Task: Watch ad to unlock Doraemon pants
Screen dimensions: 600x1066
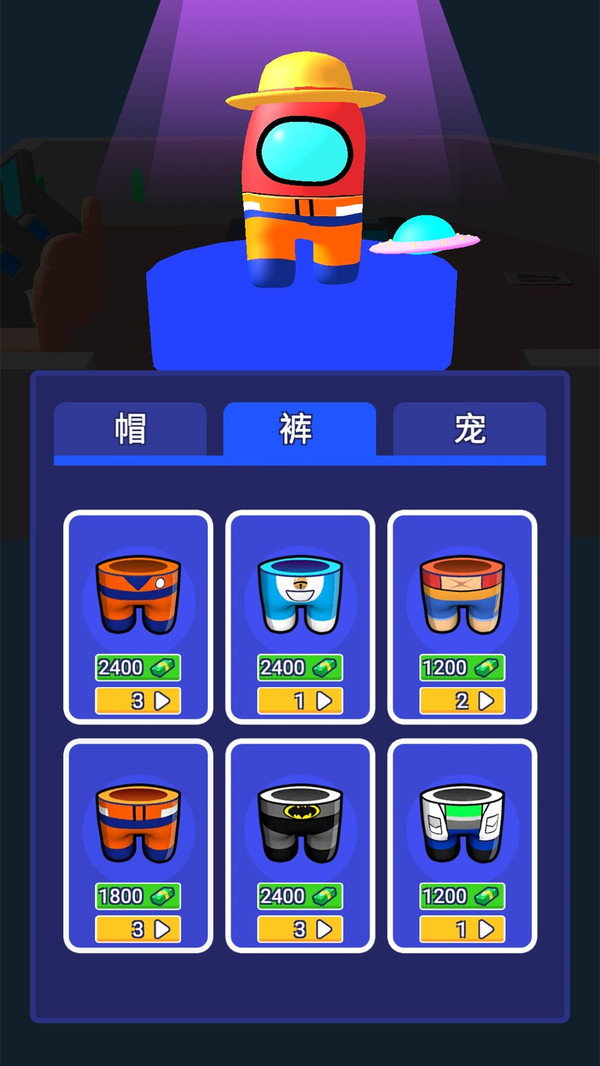Action: 300,701
